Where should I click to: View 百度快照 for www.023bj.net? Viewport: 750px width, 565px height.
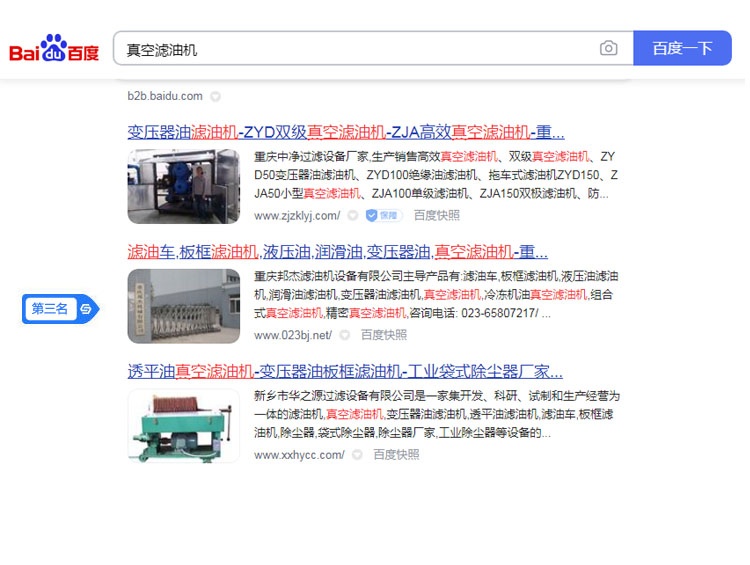tap(384, 335)
